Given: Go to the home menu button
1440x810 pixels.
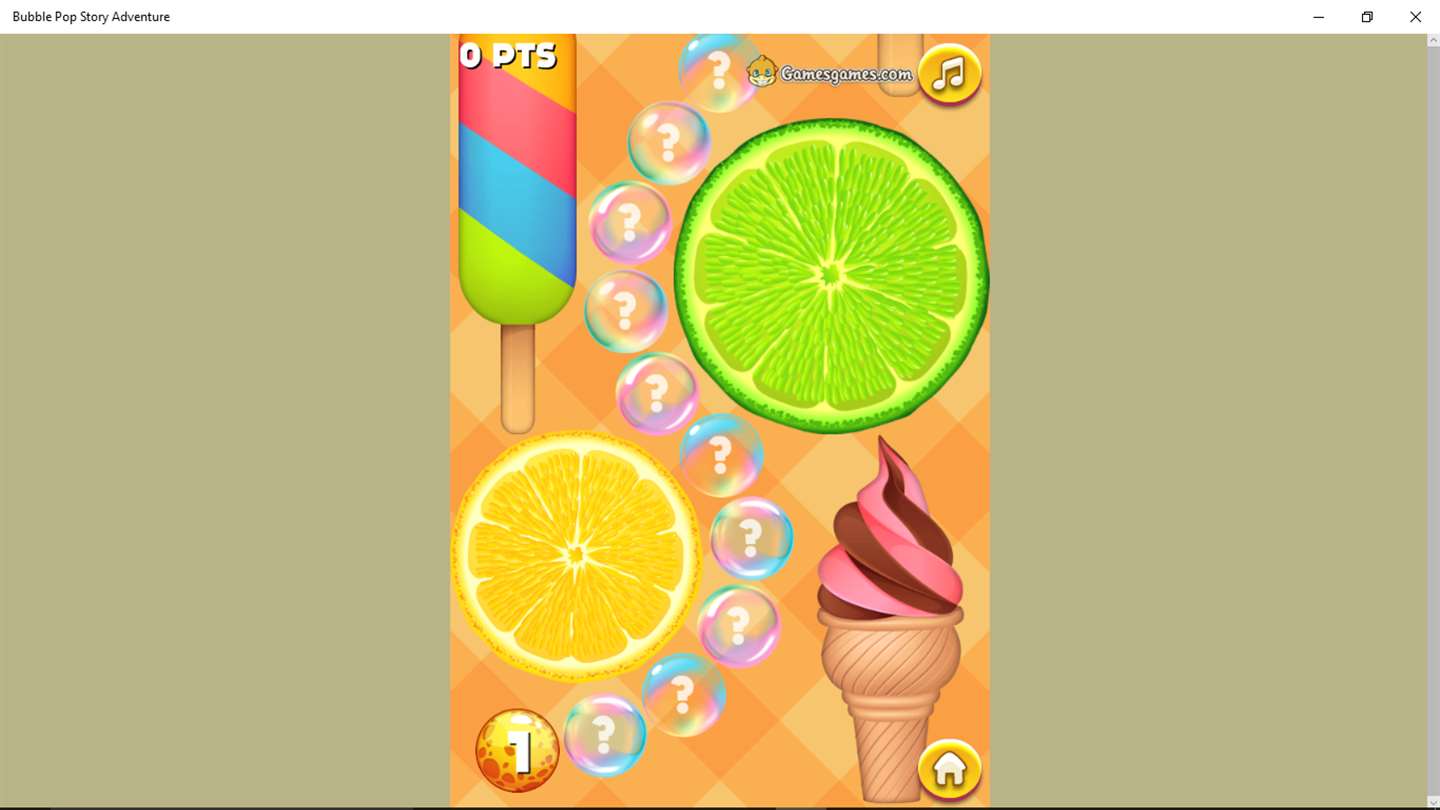Looking at the screenshot, I should pos(949,769).
